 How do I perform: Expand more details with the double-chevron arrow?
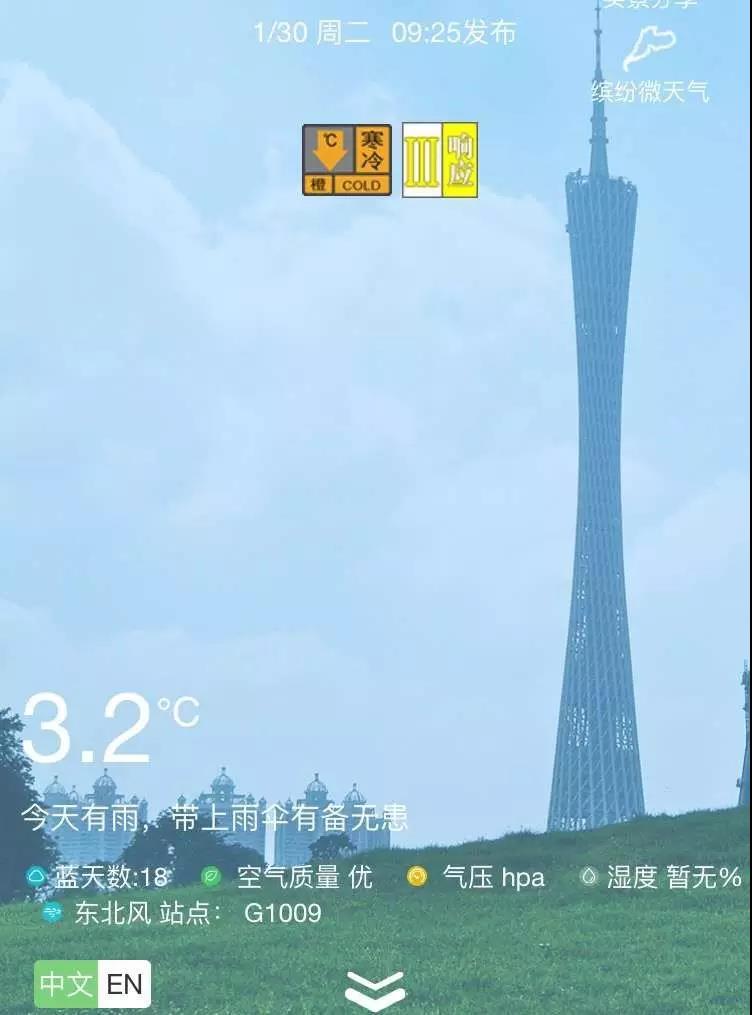375,990
